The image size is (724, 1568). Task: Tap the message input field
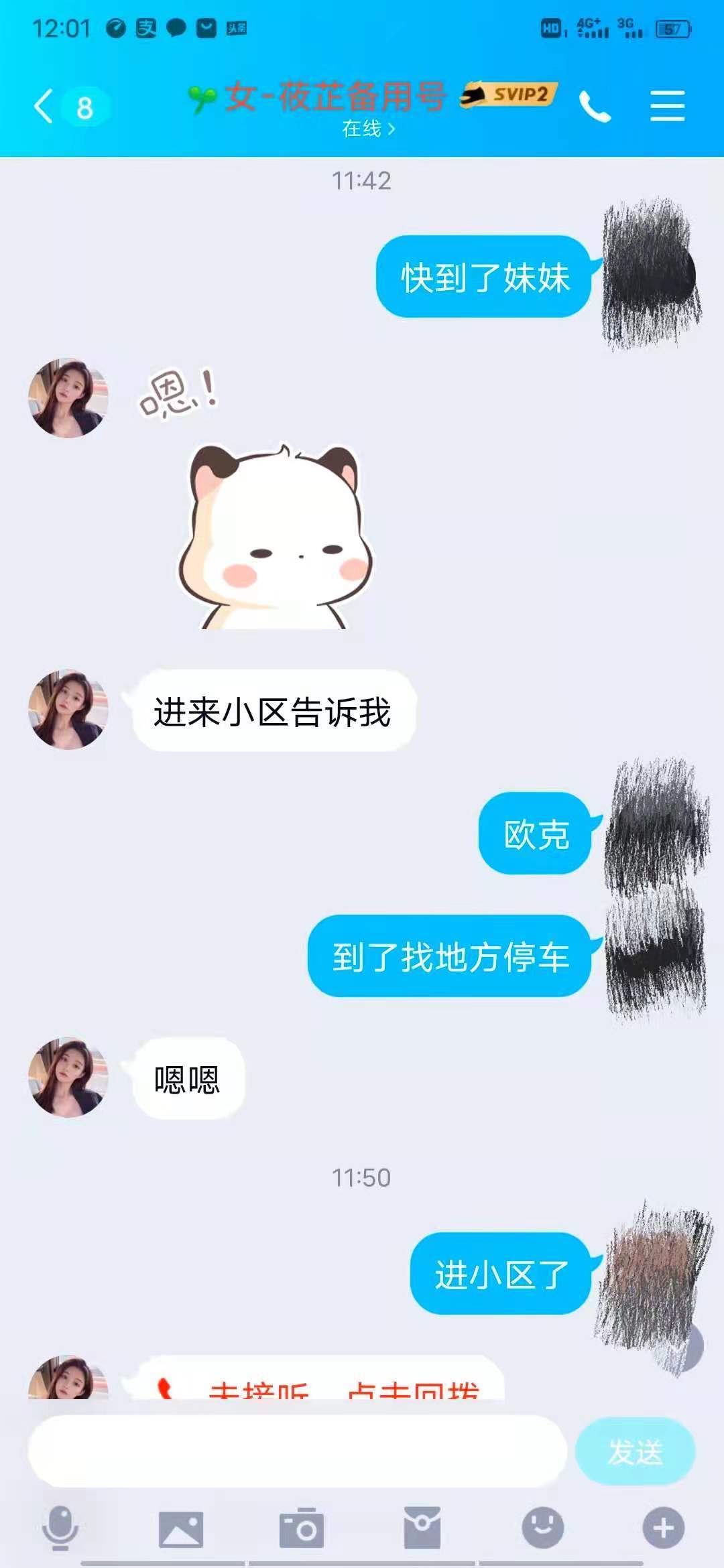coord(296,1451)
